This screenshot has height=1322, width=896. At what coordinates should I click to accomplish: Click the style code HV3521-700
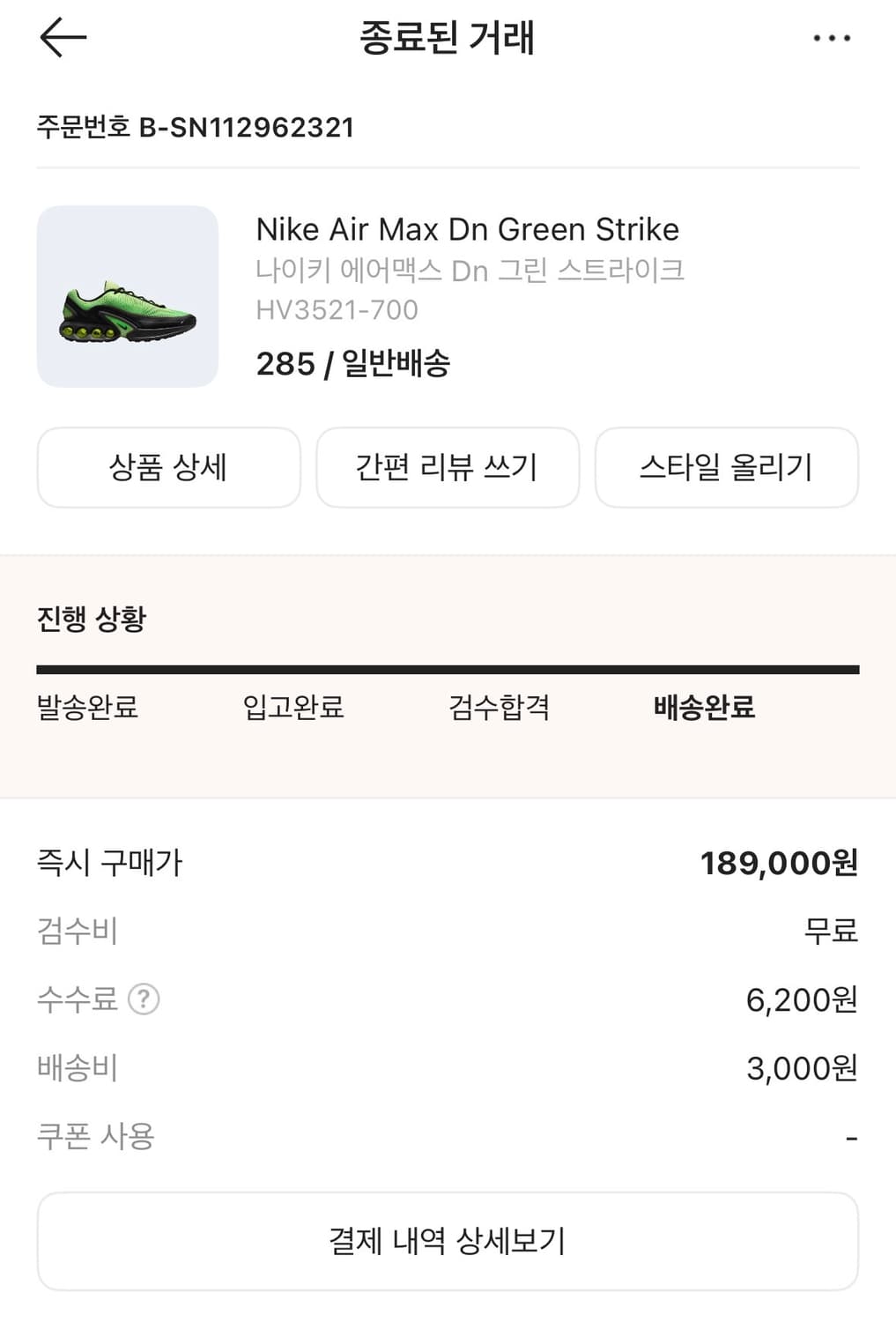[337, 309]
